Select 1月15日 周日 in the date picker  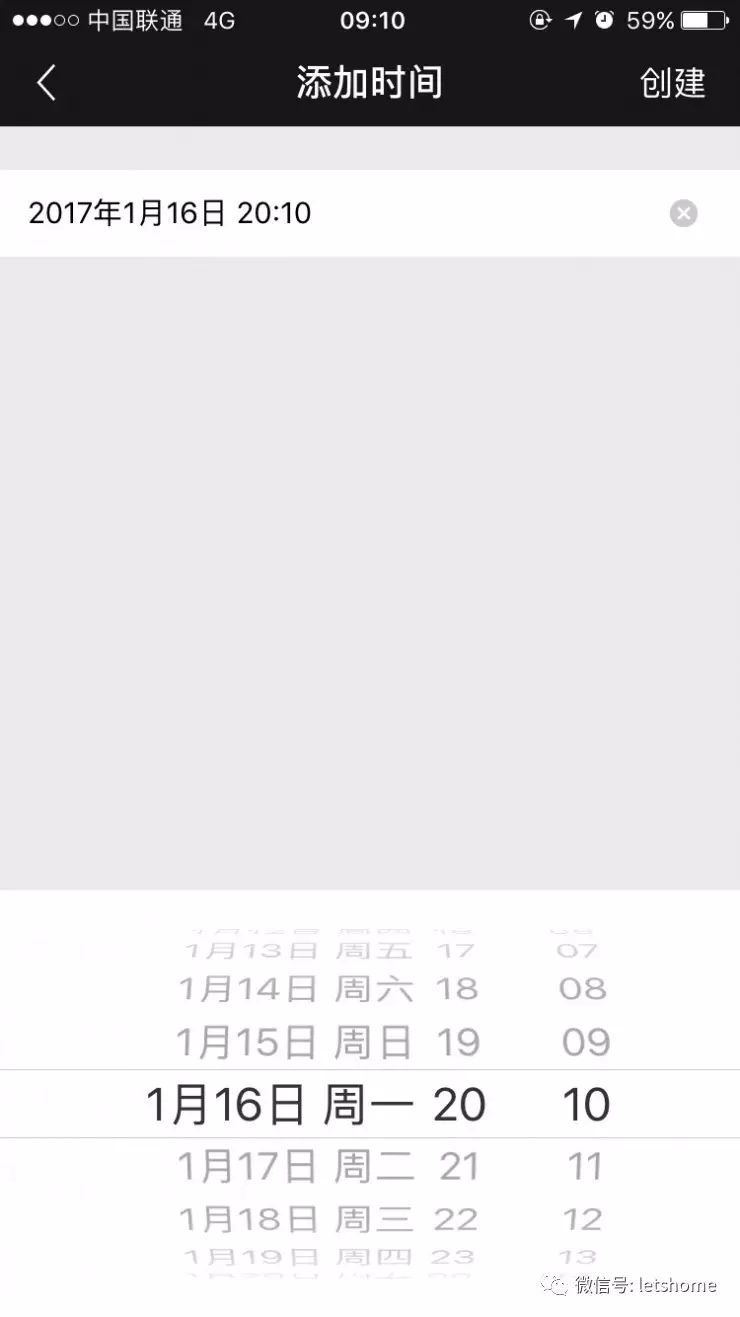(293, 1043)
